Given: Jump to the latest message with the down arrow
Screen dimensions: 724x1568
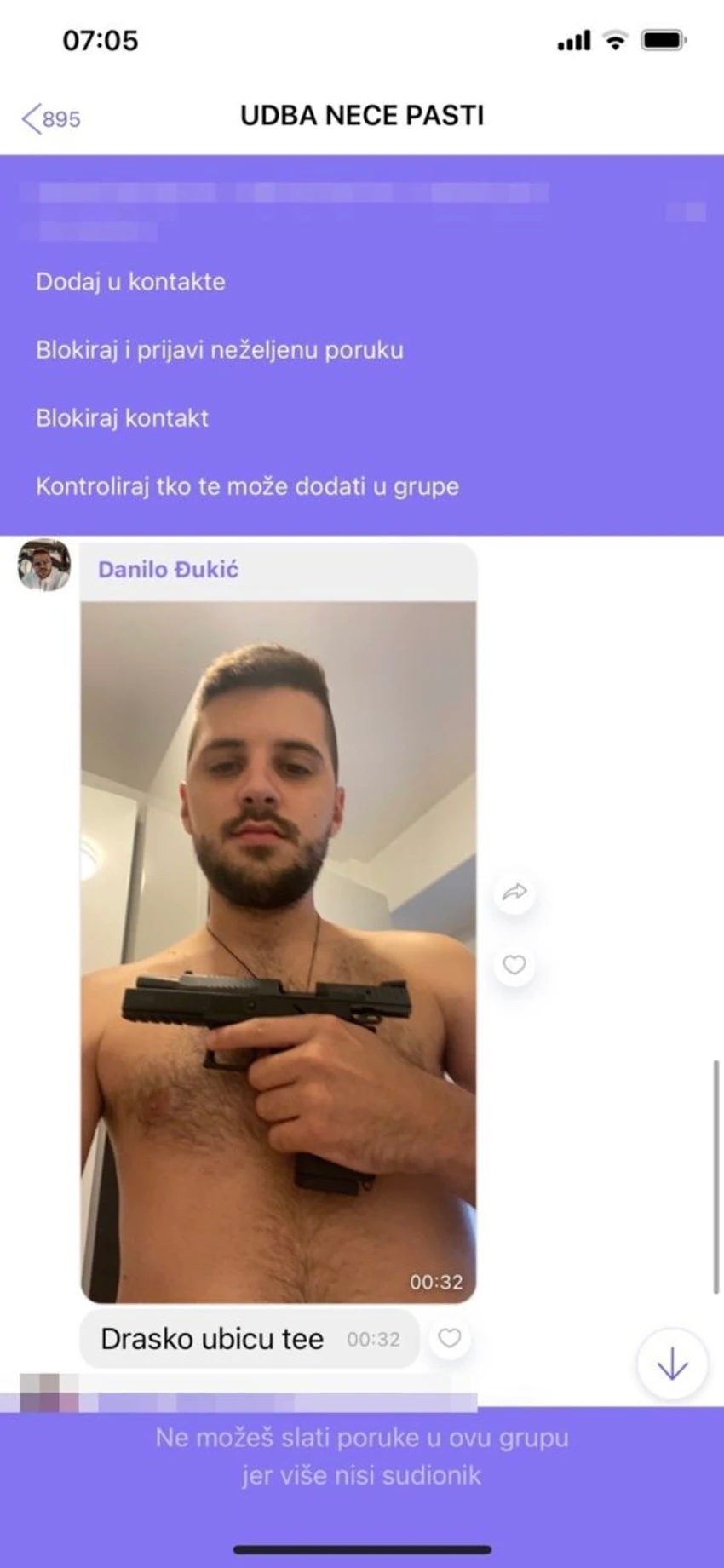Looking at the screenshot, I should tap(672, 1364).
